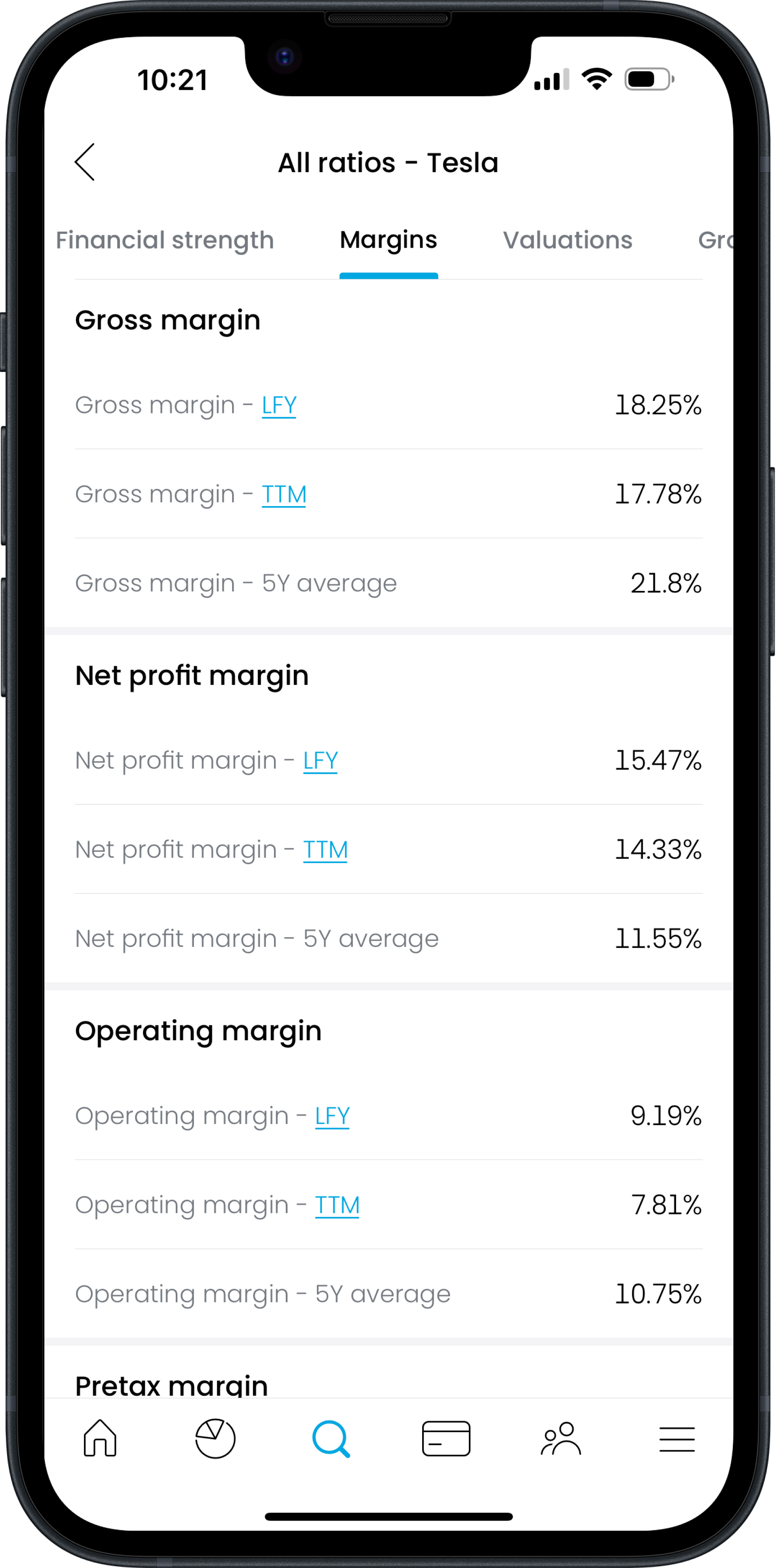Viewport: 776px width, 1568px height.
Task: Go back using the back arrow
Action: (x=85, y=162)
